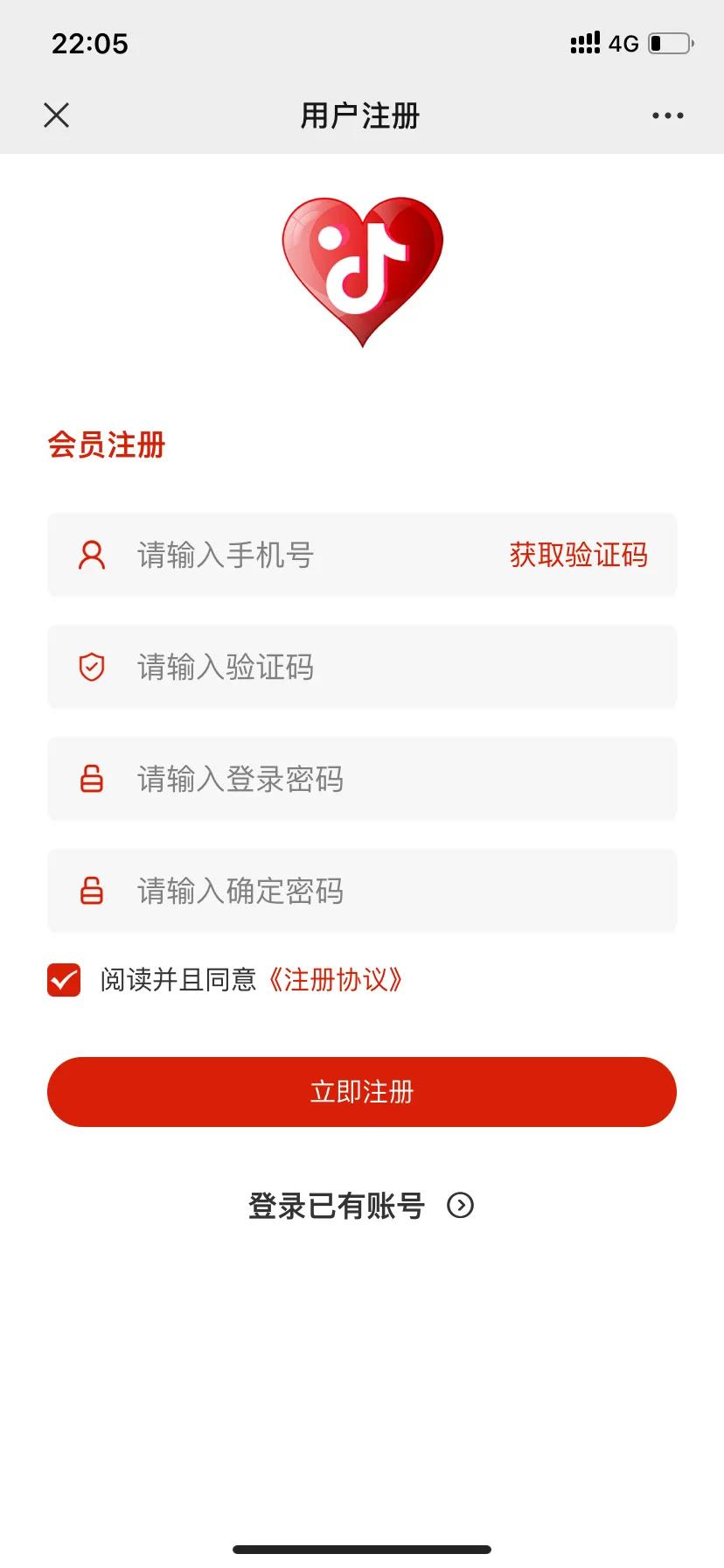Screen dimensions: 724x1568
Task: Click the battery status indicator
Action: click(x=668, y=41)
